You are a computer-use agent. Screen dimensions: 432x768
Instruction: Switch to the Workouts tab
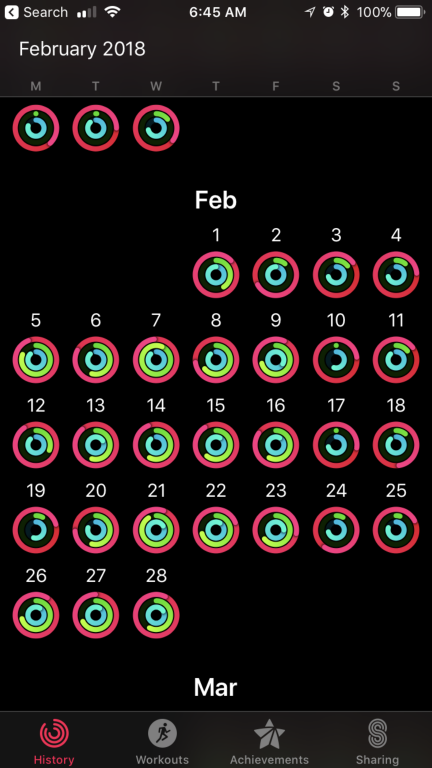162,742
